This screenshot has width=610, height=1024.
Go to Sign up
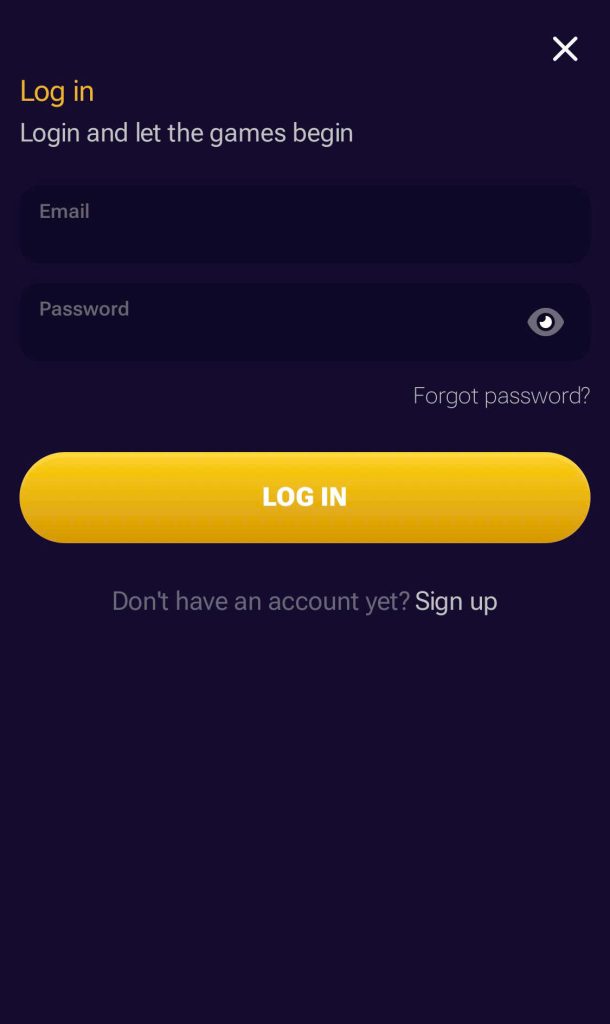[x=456, y=601]
